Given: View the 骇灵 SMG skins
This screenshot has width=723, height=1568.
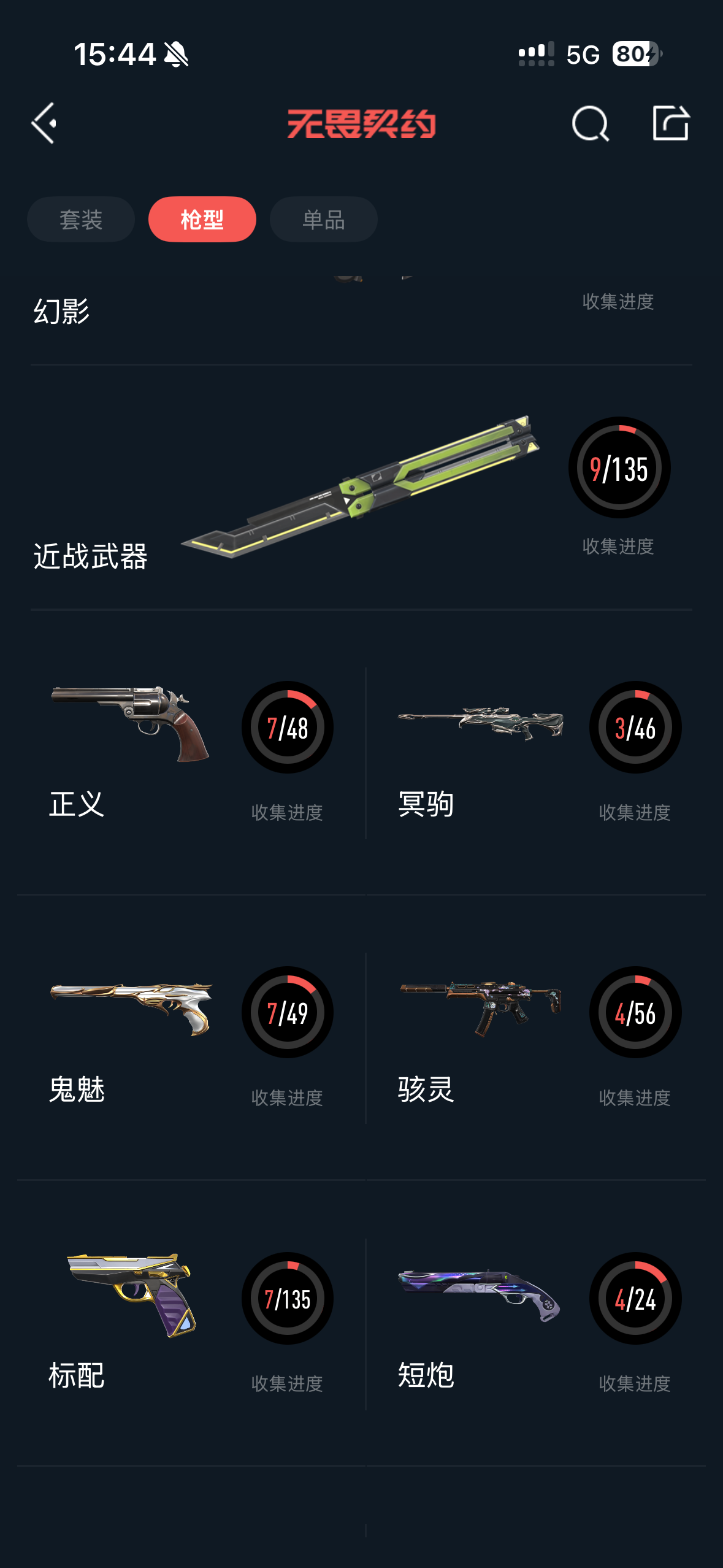Looking at the screenshot, I should coord(536,1038).
